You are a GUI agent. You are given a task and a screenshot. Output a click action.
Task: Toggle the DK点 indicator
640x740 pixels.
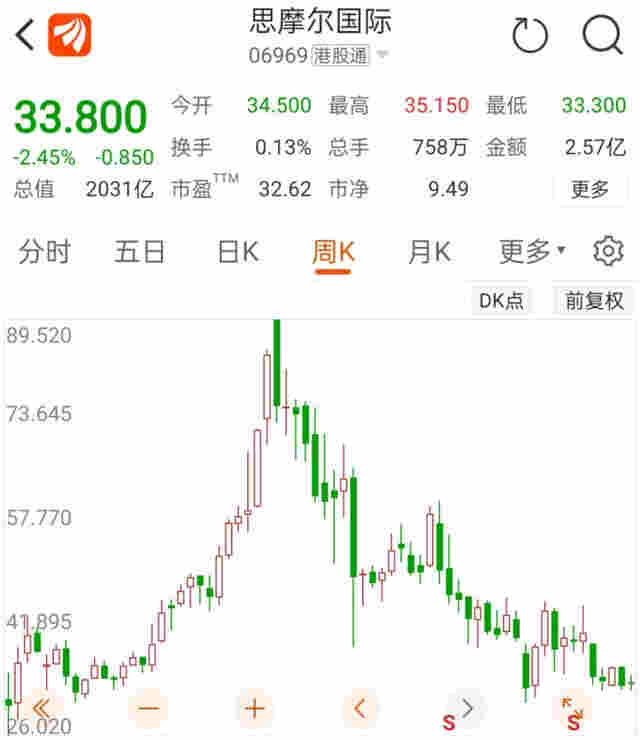[501, 300]
